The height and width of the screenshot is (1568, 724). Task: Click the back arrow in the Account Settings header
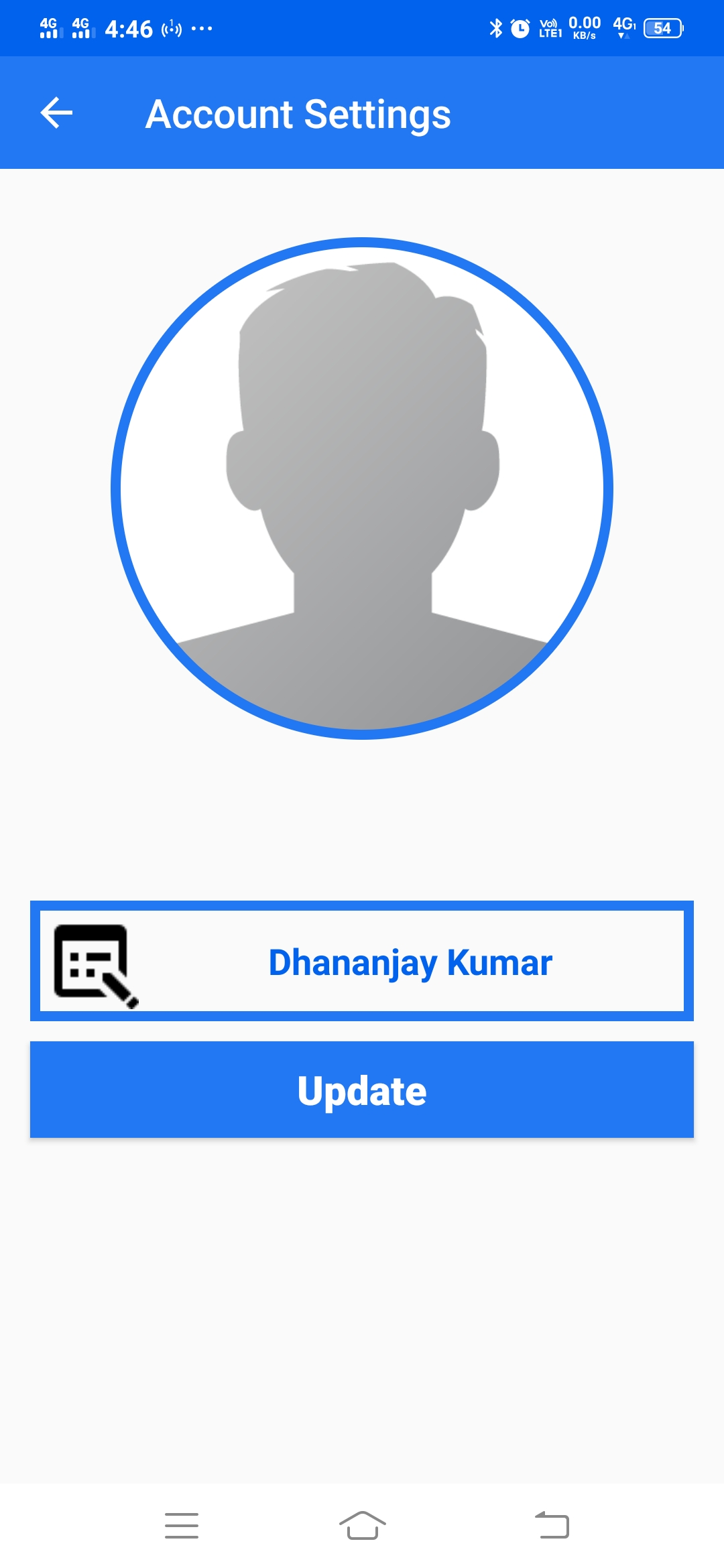pyautogui.click(x=56, y=113)
